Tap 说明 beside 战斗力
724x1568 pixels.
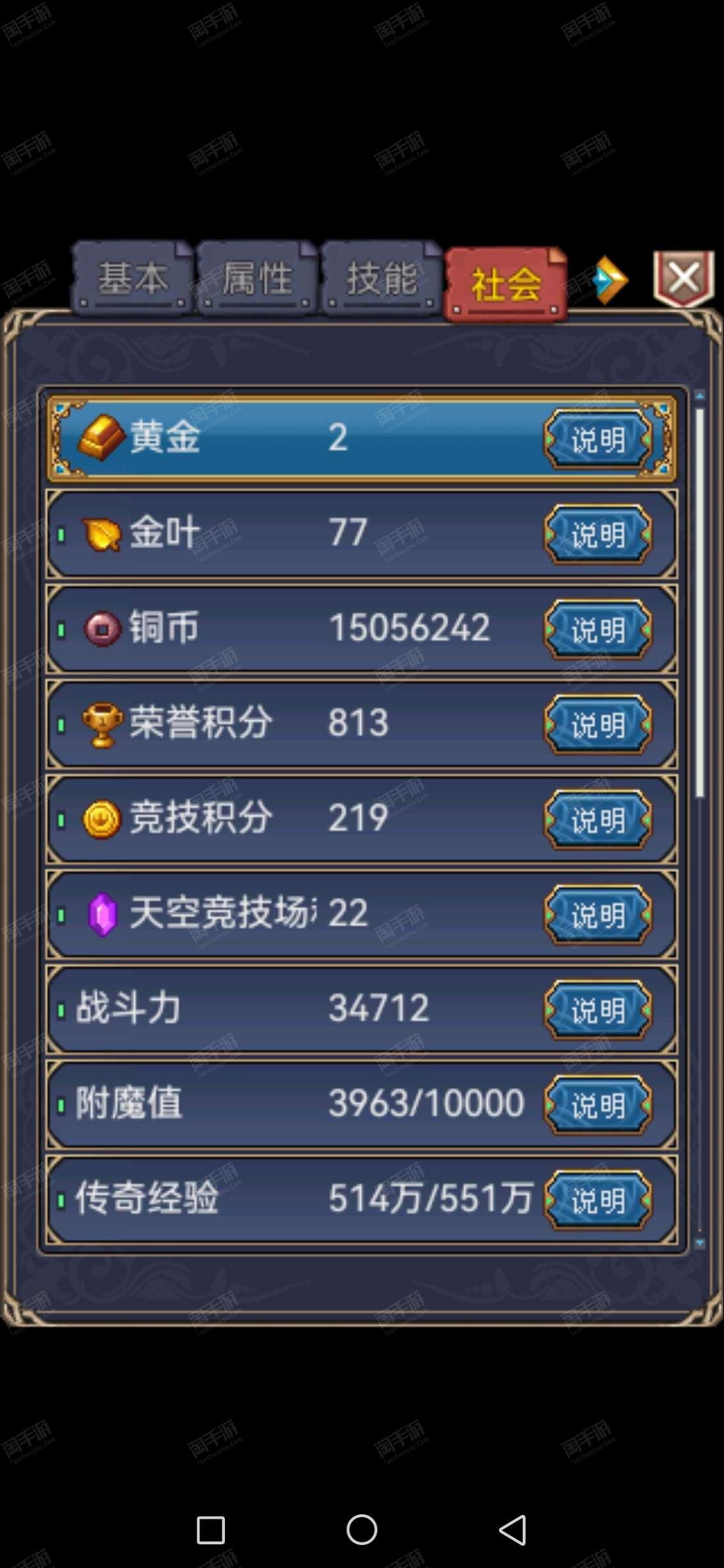point(597,1009)
